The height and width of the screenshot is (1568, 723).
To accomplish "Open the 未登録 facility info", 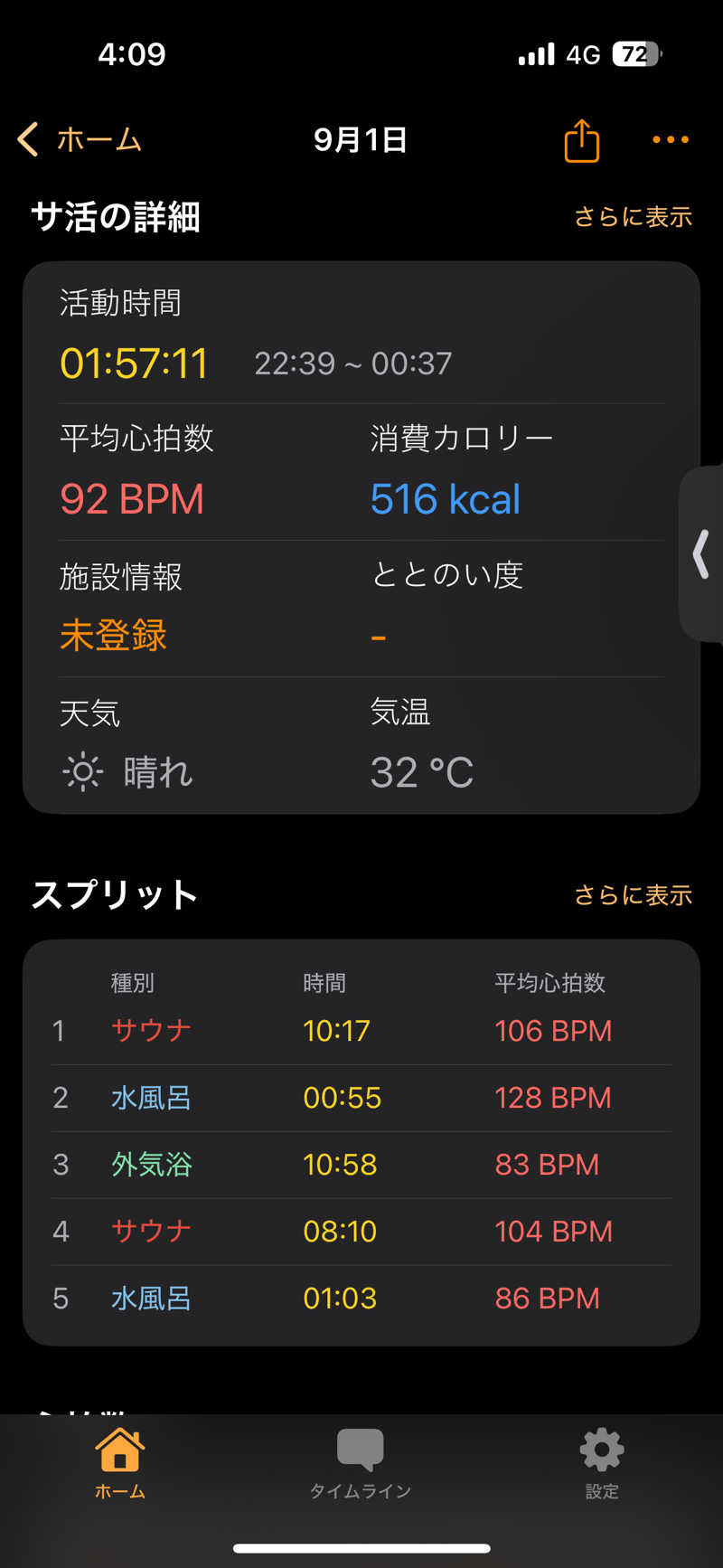I will coord(113,636).
